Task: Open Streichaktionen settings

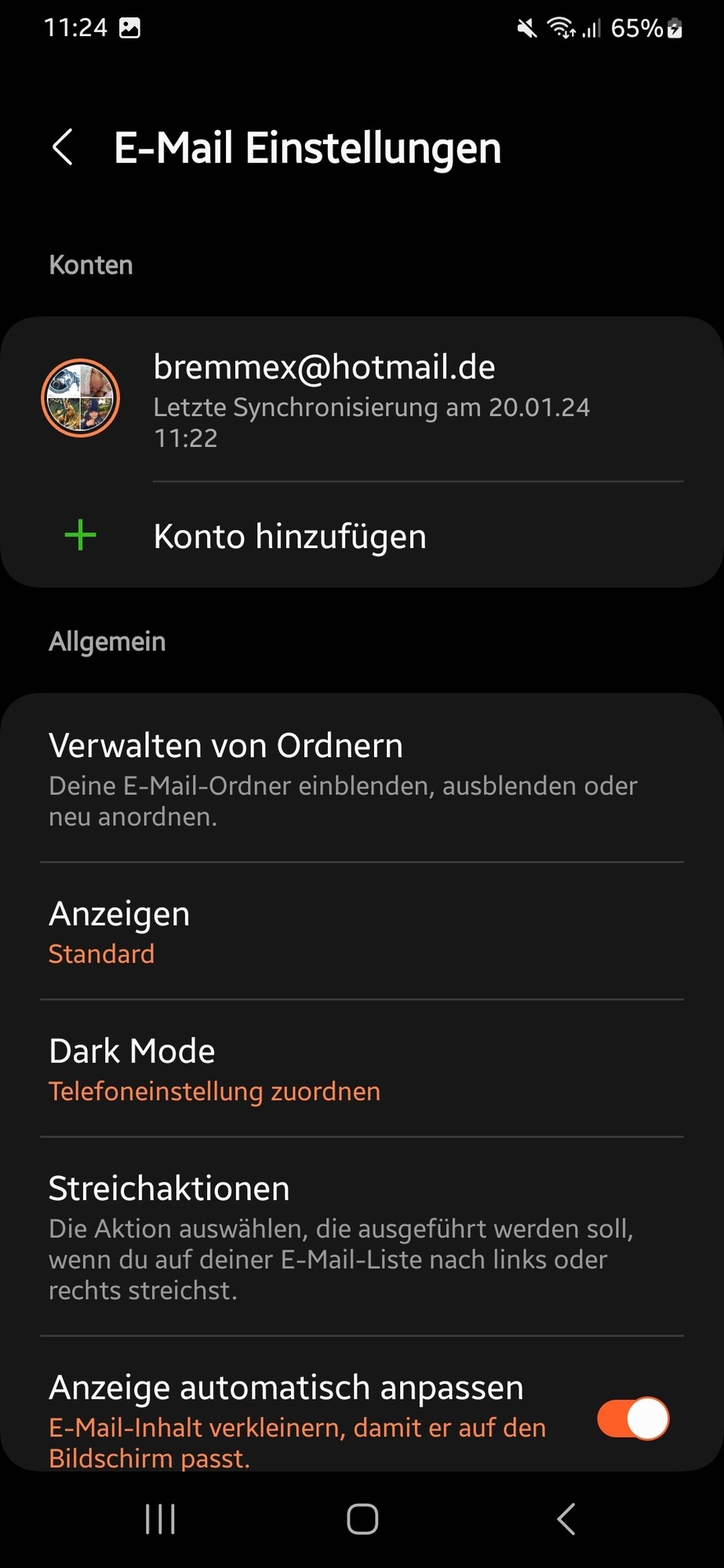Action: coord(361,1236)
